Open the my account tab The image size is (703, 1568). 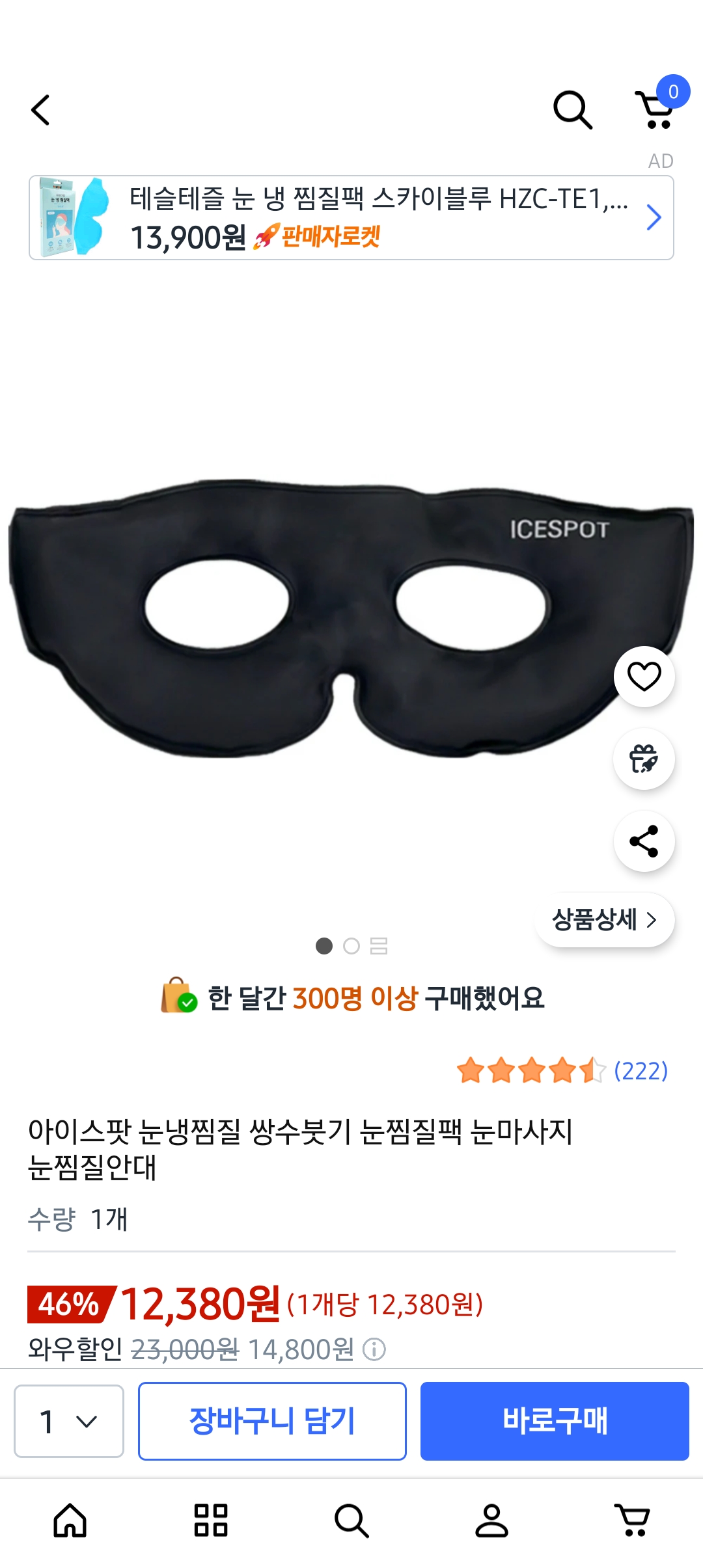pos(491,1521)
